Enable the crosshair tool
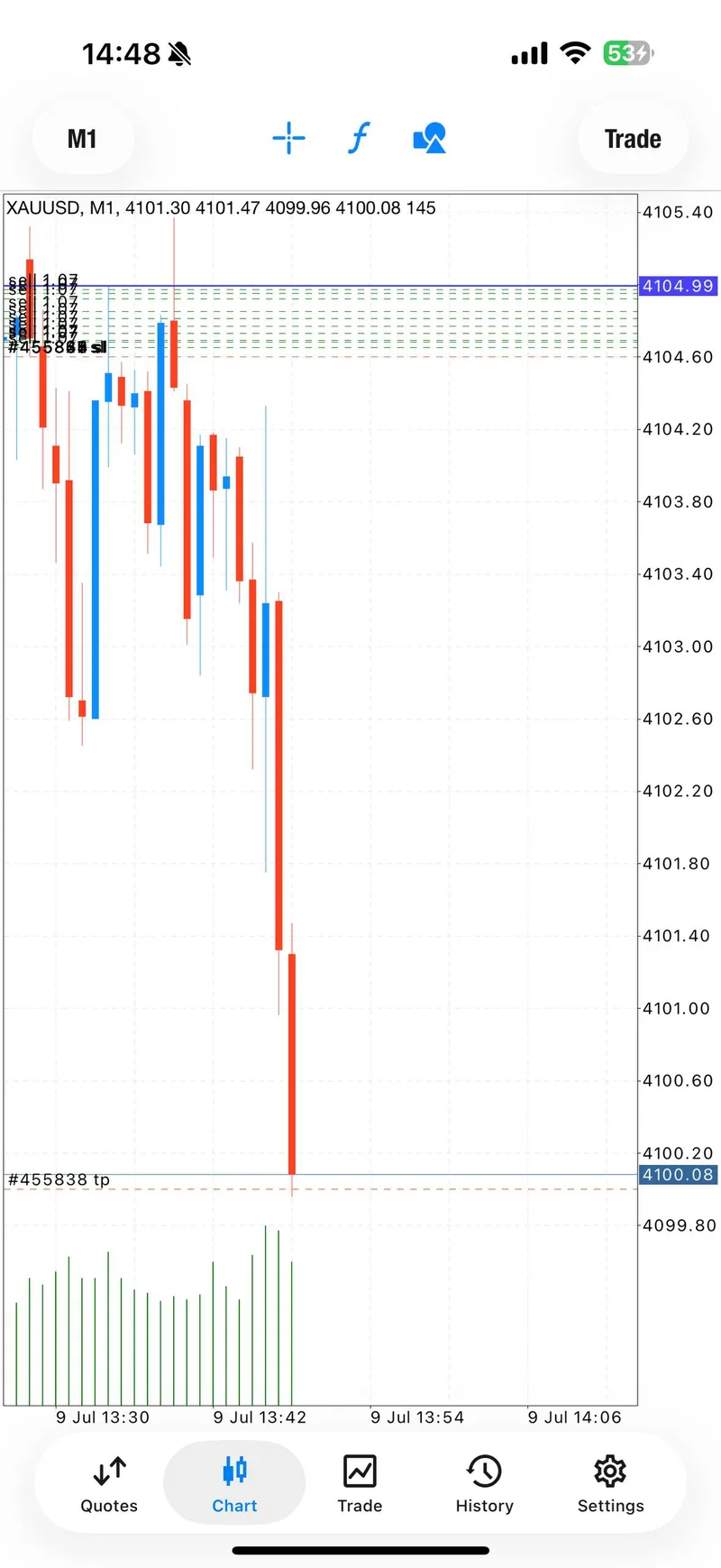Image resolution: width=721 pixels, height=1568 pixels. tap(288, 138)
